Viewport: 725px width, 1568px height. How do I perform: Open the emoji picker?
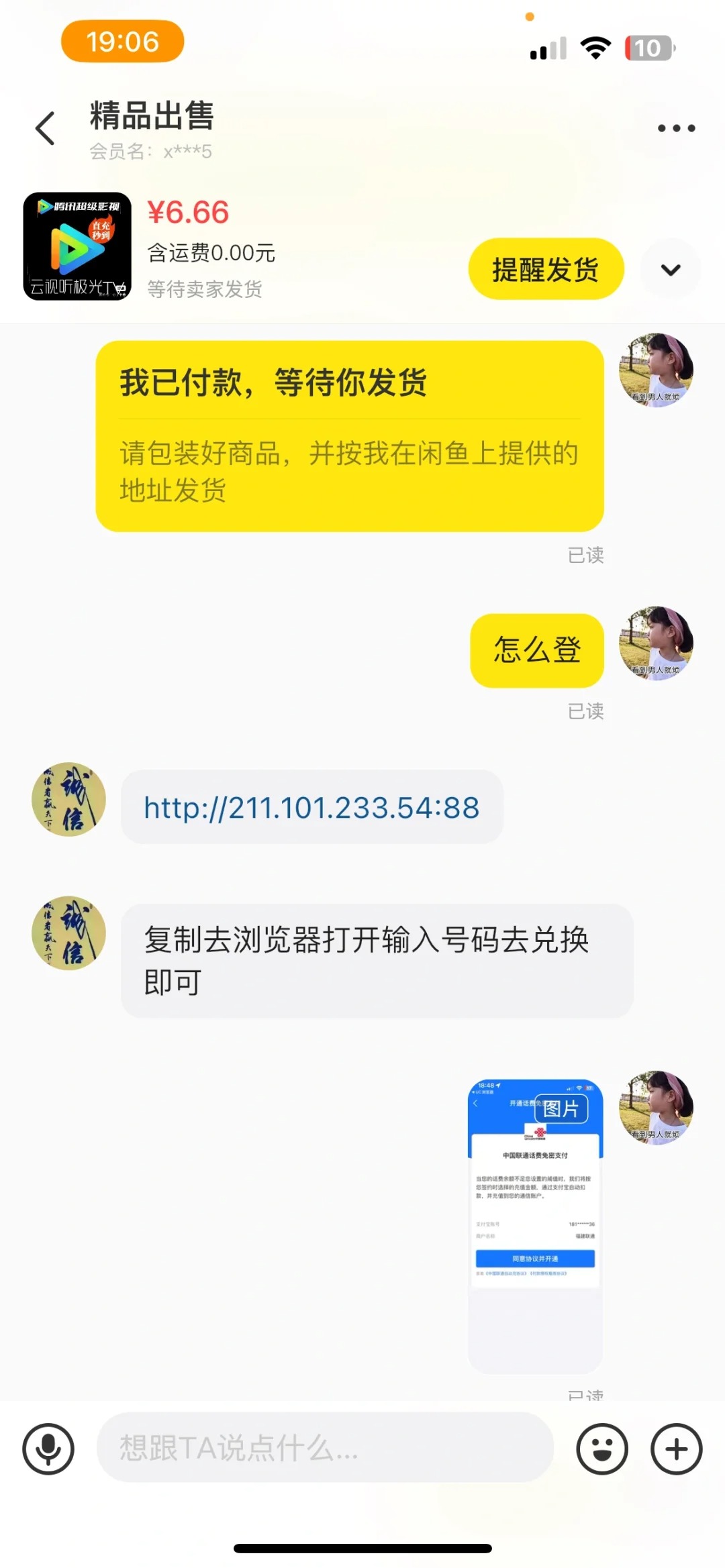602,1449
